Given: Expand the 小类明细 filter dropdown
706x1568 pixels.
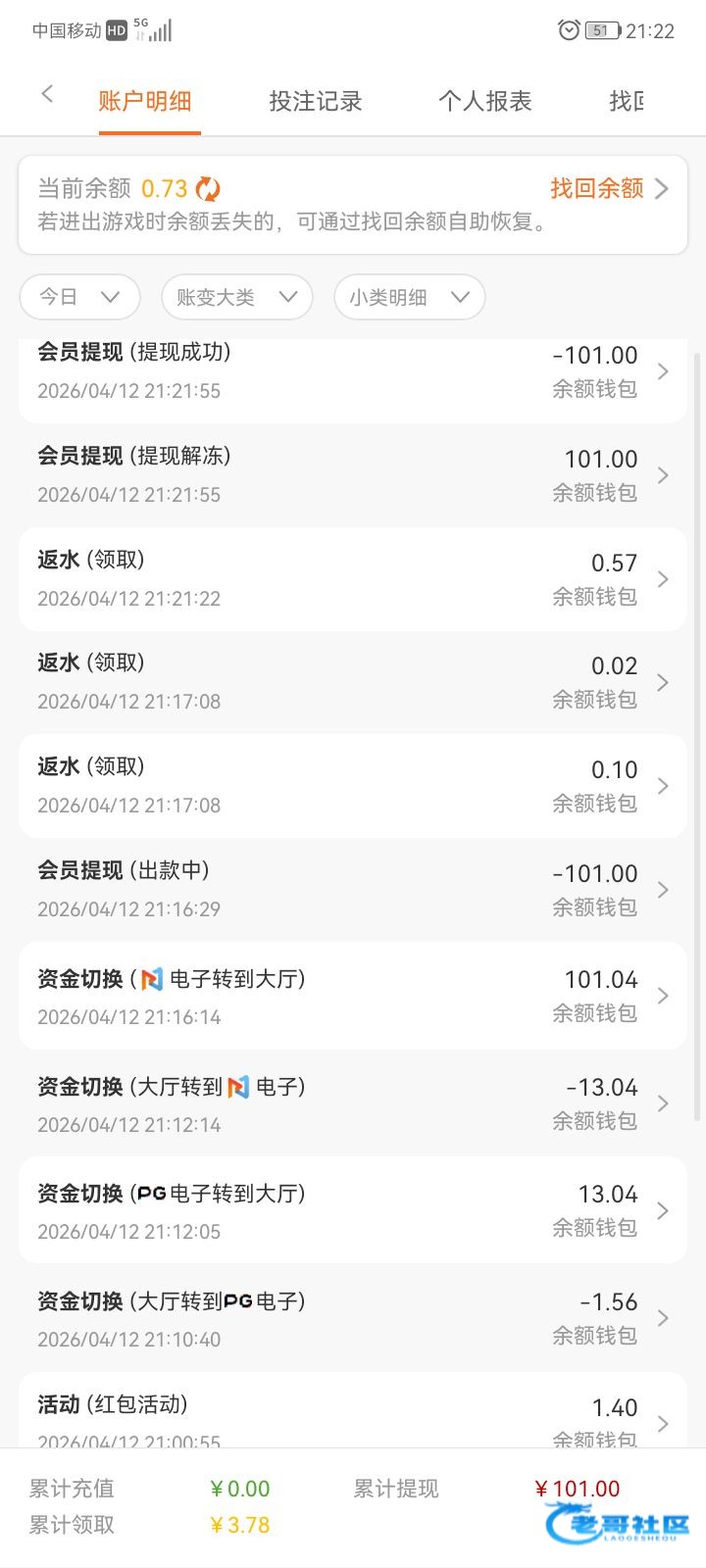Looking at the screenshot, I should pyautogui.click(x=409, y=297).
